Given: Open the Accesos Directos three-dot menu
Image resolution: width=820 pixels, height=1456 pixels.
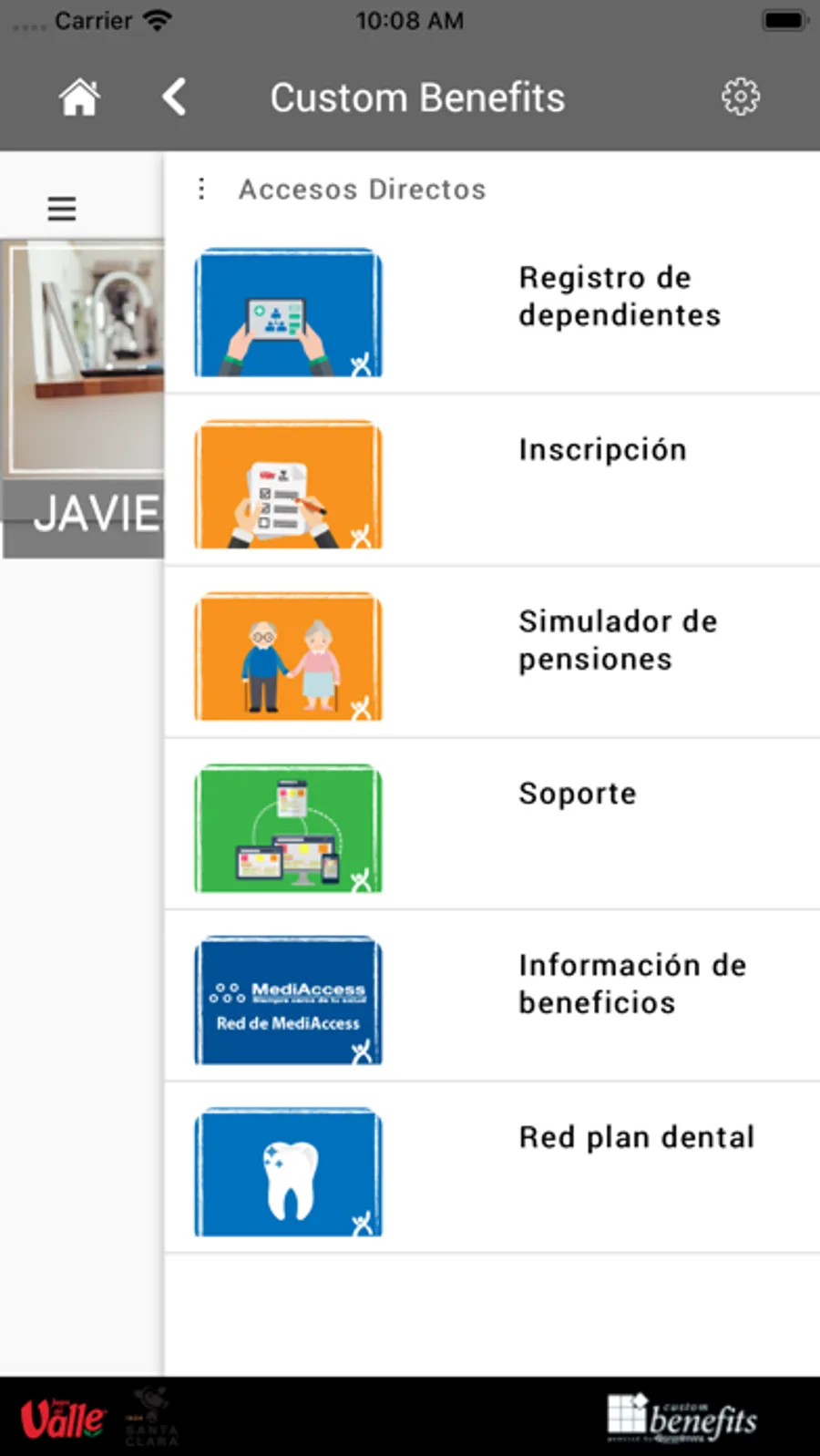Looking at the screenshot, I should [x=201, y=189].
